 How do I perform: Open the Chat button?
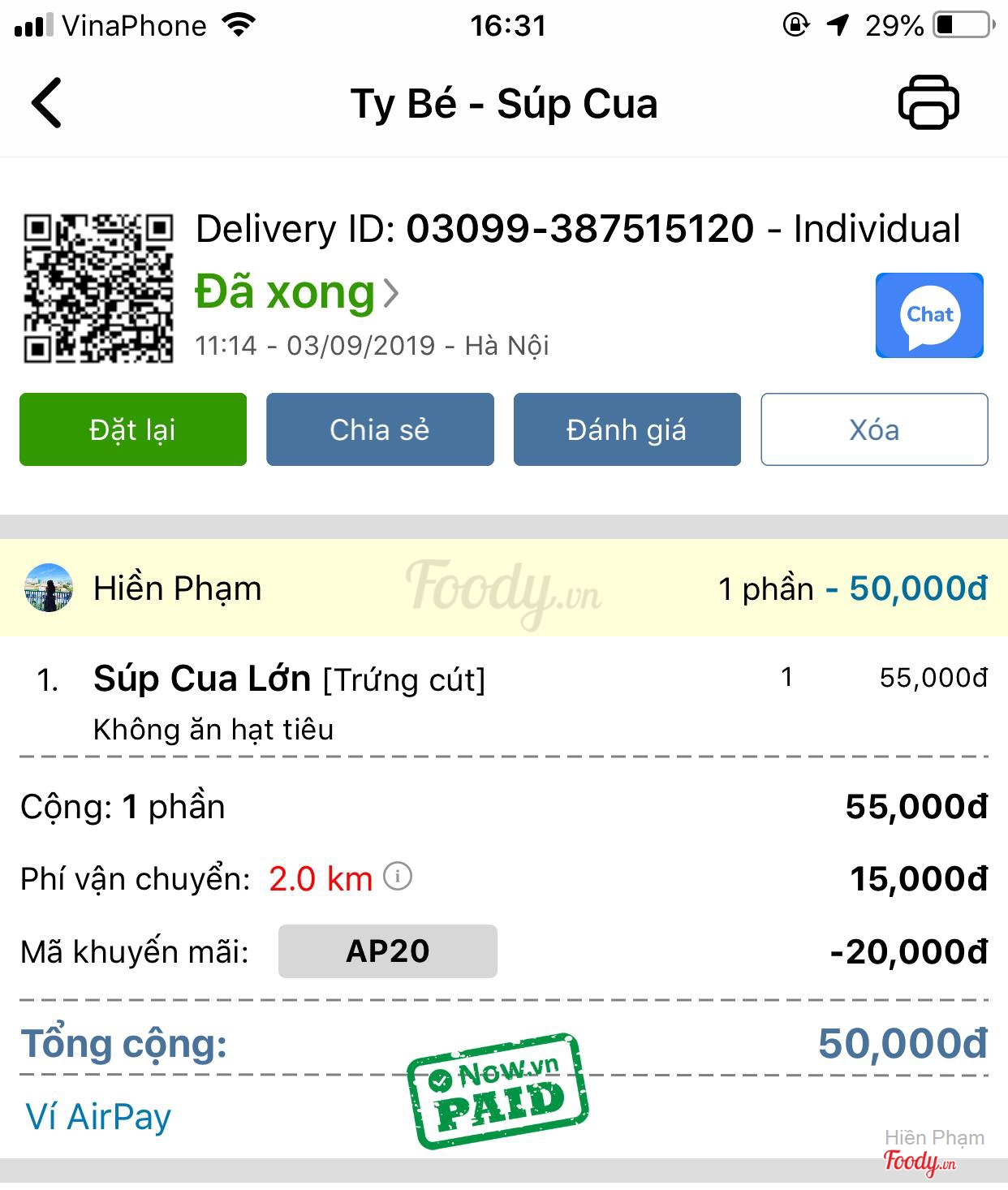point(929,316)
